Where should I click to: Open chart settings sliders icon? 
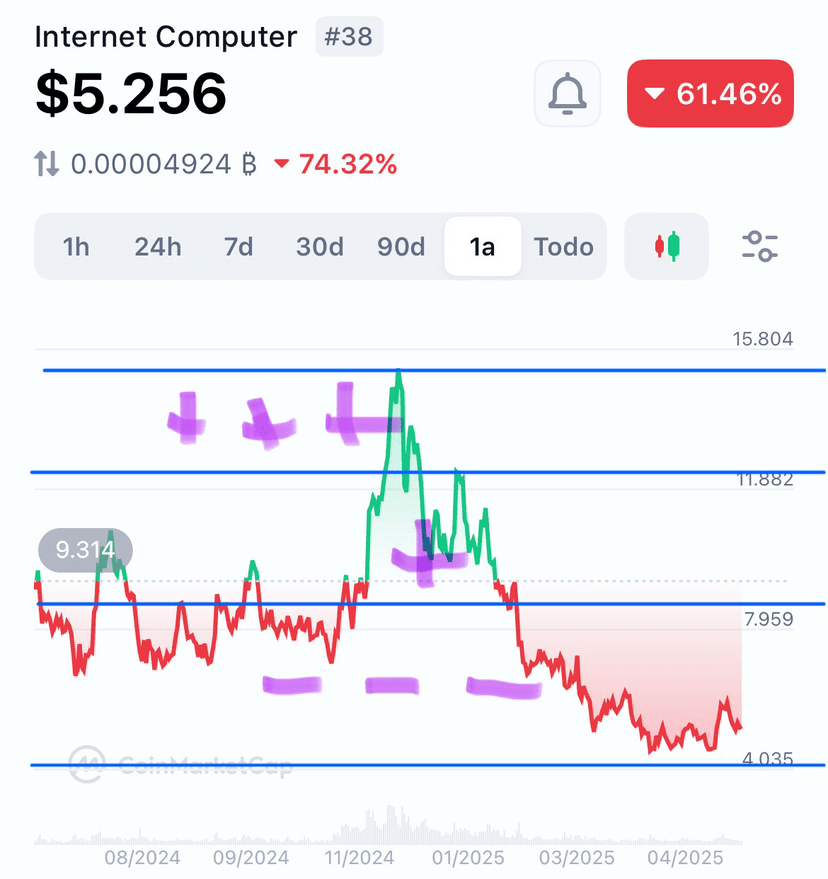(760, 246)
